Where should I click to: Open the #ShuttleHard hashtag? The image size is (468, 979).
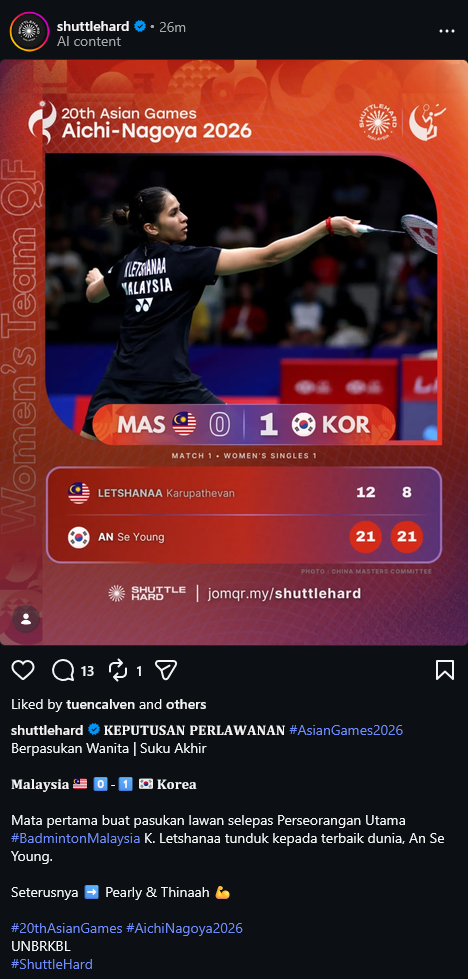[x=52, y=964]
